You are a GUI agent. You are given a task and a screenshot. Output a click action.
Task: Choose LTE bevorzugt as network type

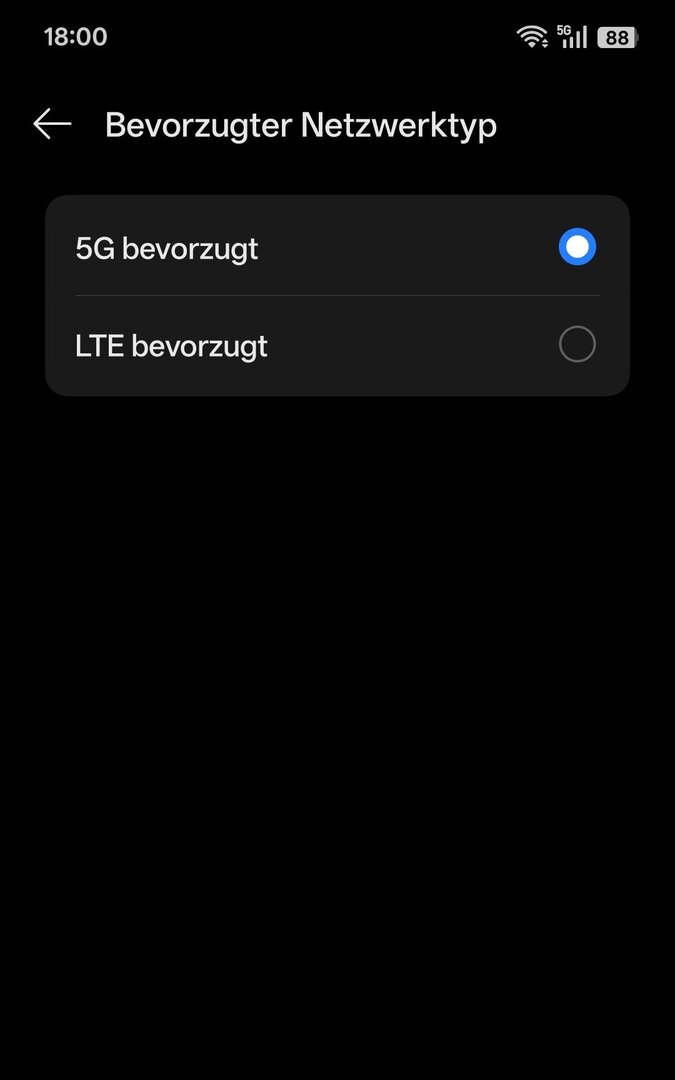tap(576, 345)
